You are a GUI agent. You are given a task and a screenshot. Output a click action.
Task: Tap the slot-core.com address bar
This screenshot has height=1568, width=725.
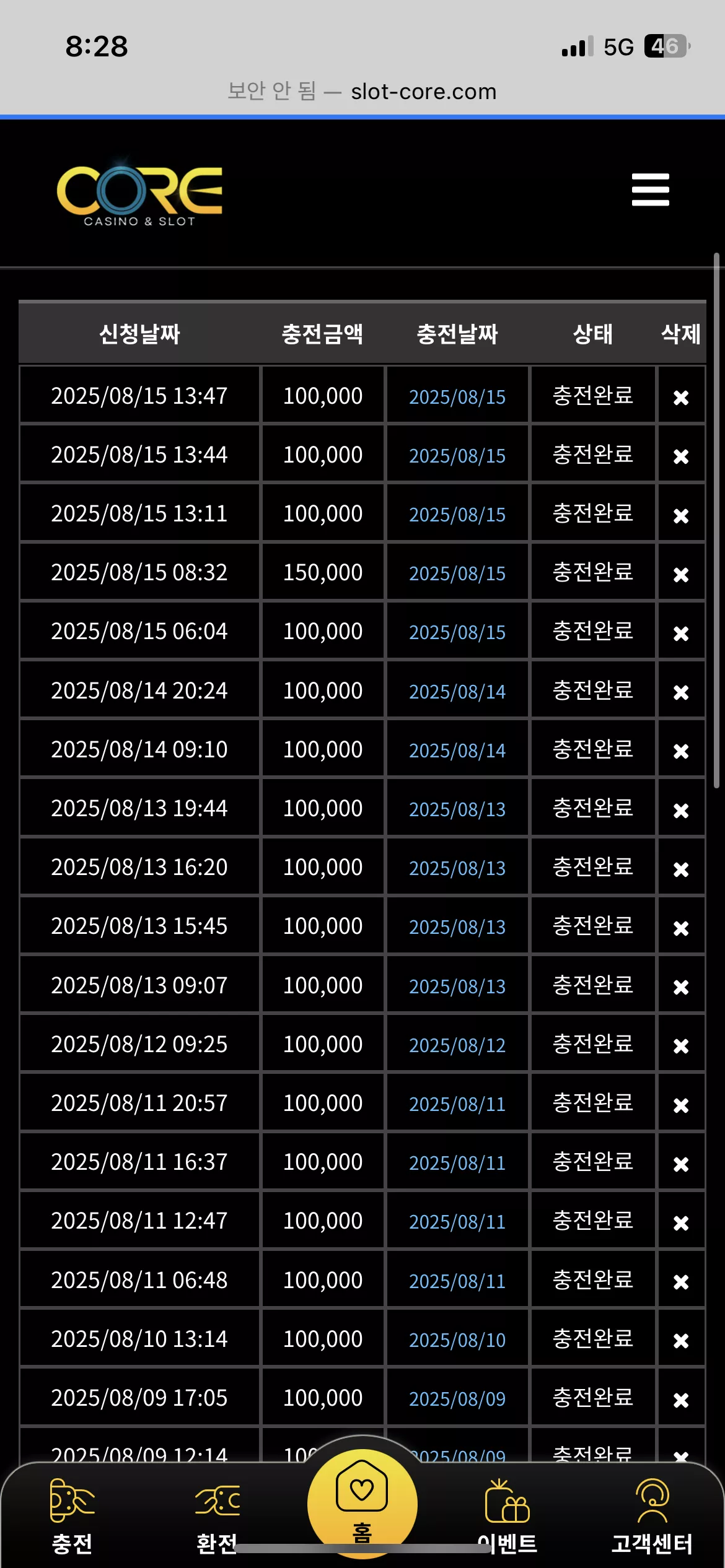click(x=362, y=92)
